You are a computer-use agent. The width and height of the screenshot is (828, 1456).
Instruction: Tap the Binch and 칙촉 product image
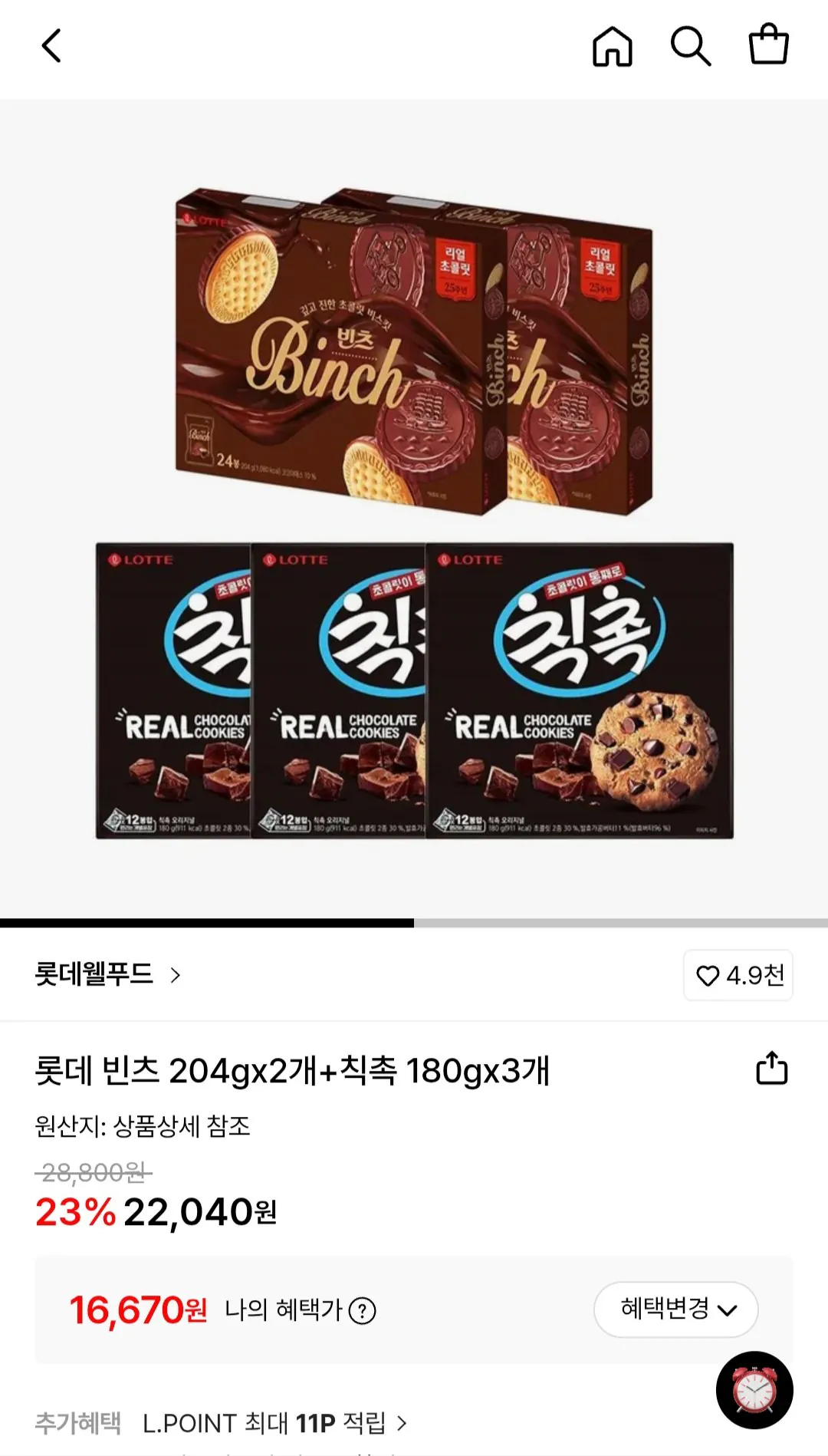pos(414,506)
